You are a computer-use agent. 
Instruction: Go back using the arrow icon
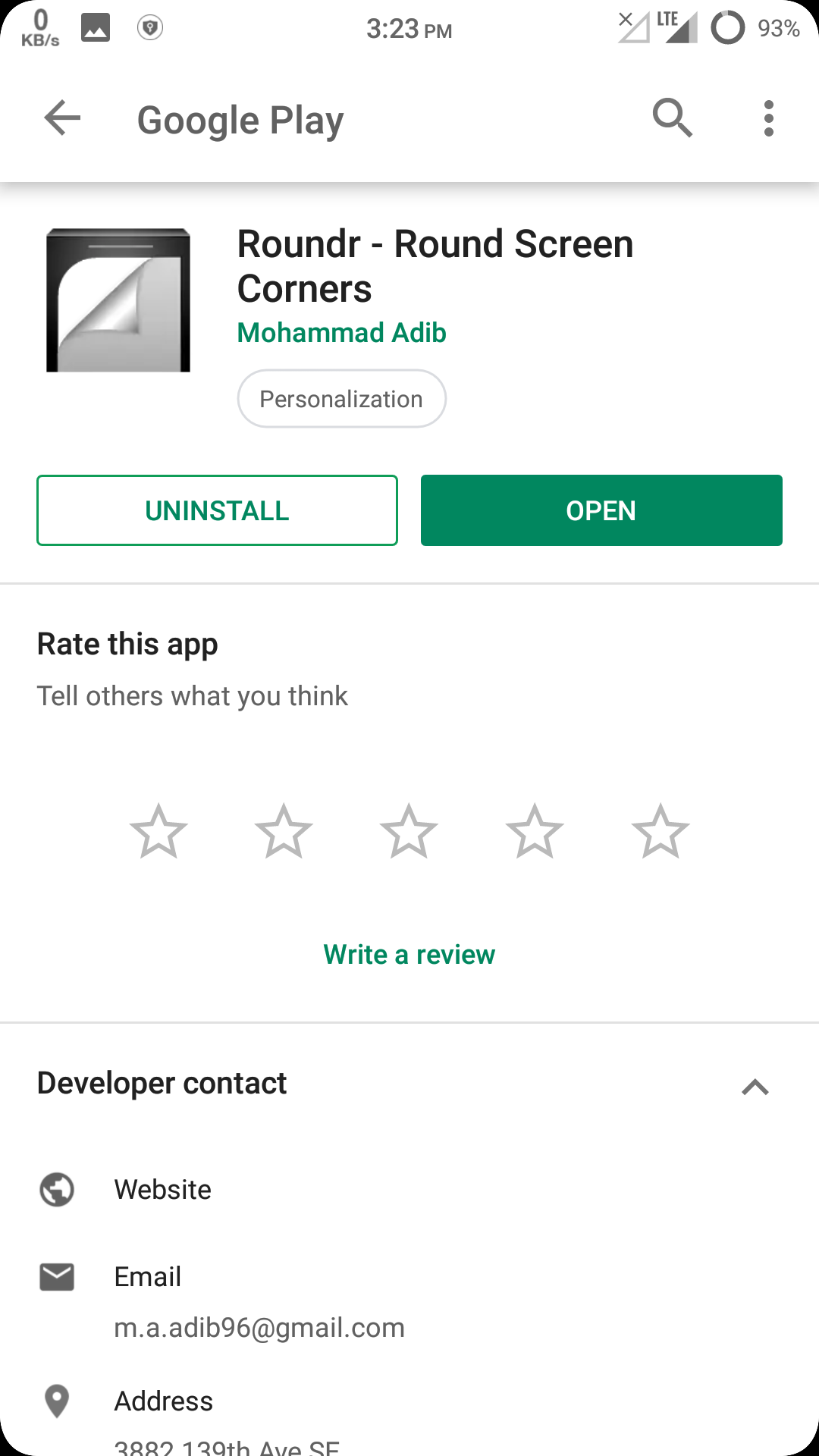[62, 118]
